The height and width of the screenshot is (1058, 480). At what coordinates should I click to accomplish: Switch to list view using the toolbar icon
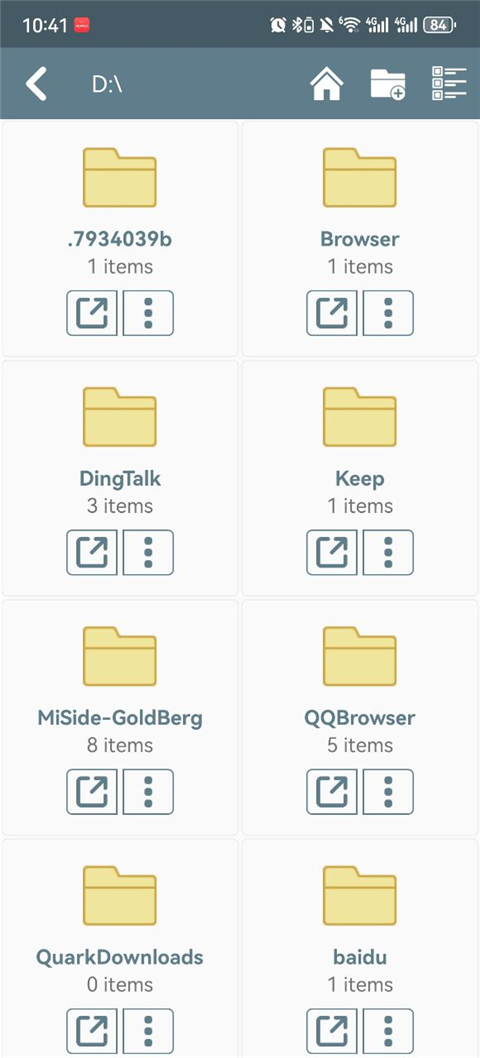tap(449, 84)
